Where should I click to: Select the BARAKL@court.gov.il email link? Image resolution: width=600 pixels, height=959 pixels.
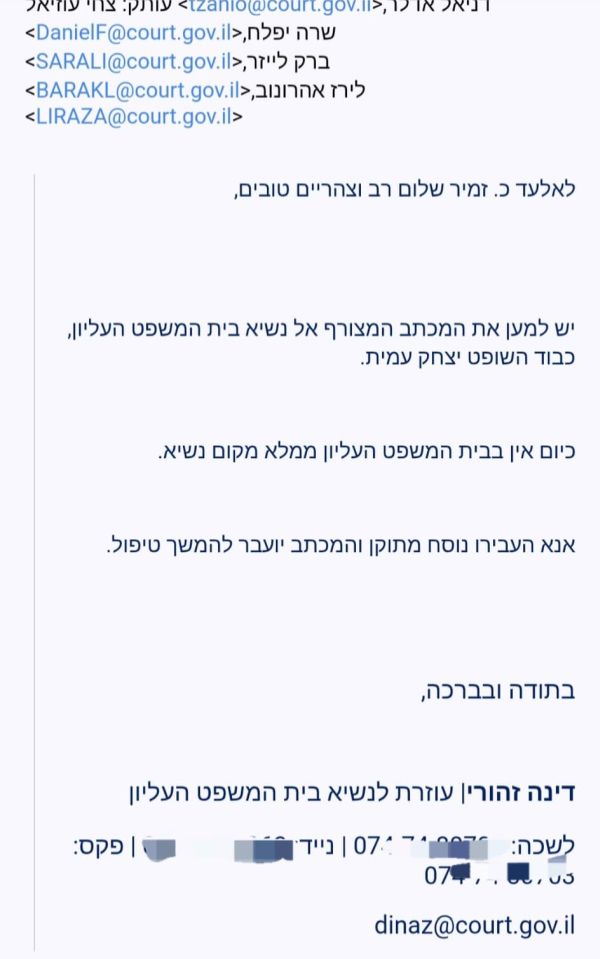point(138,89)
